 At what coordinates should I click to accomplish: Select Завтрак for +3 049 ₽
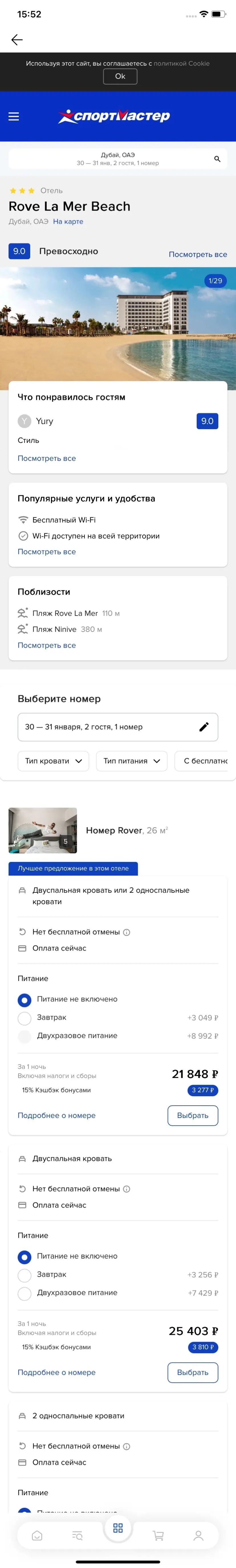click(24, 1017)
